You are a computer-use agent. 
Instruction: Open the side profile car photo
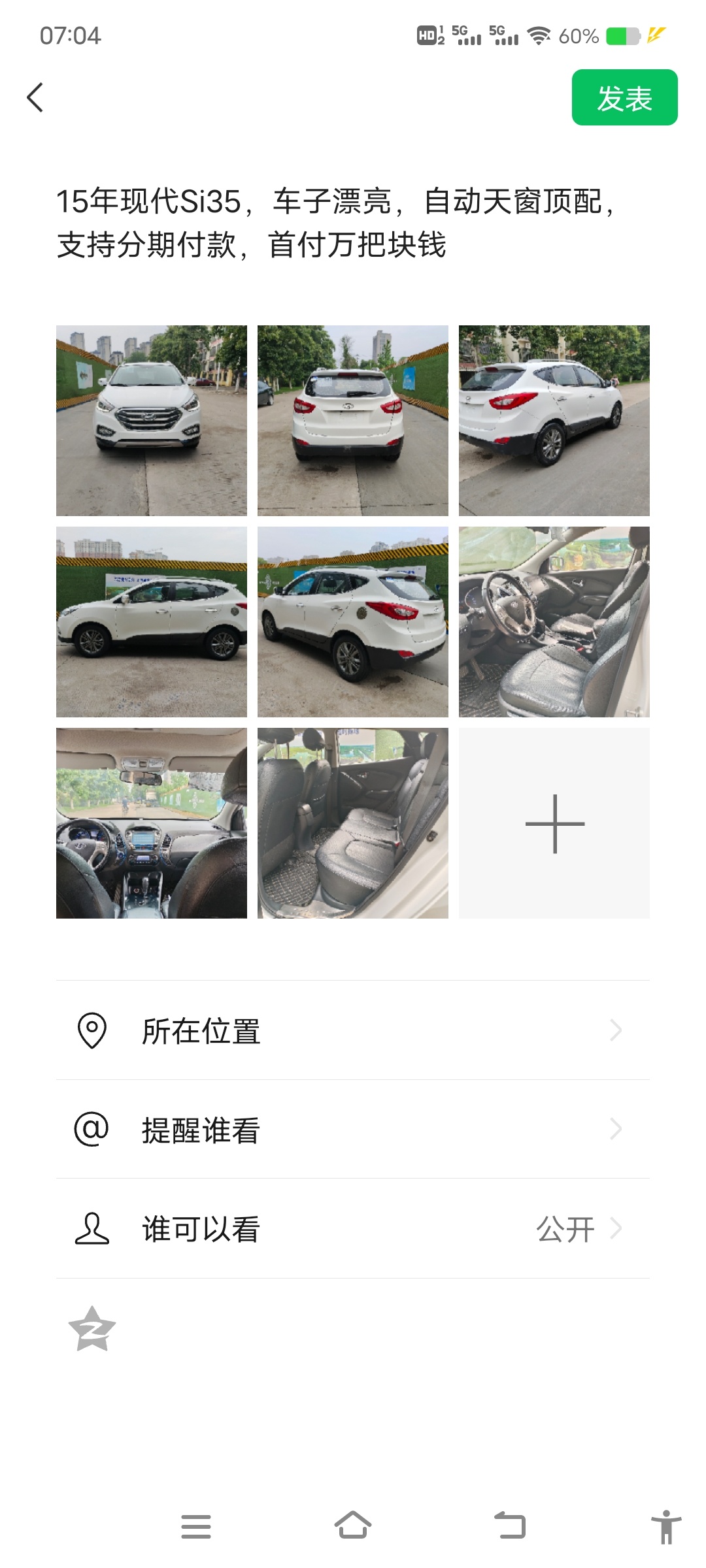[x=152, y=622]
